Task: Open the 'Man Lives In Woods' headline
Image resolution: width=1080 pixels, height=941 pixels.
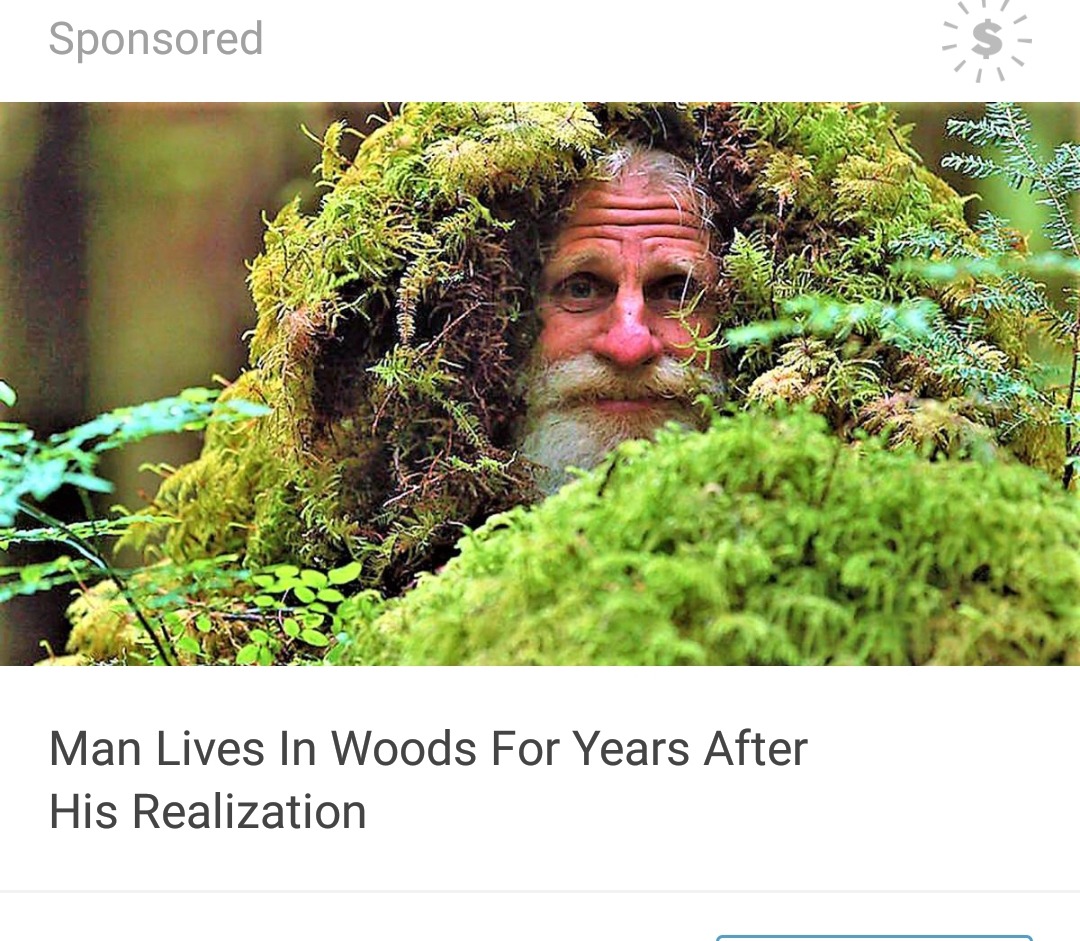Action: point(428,779)
